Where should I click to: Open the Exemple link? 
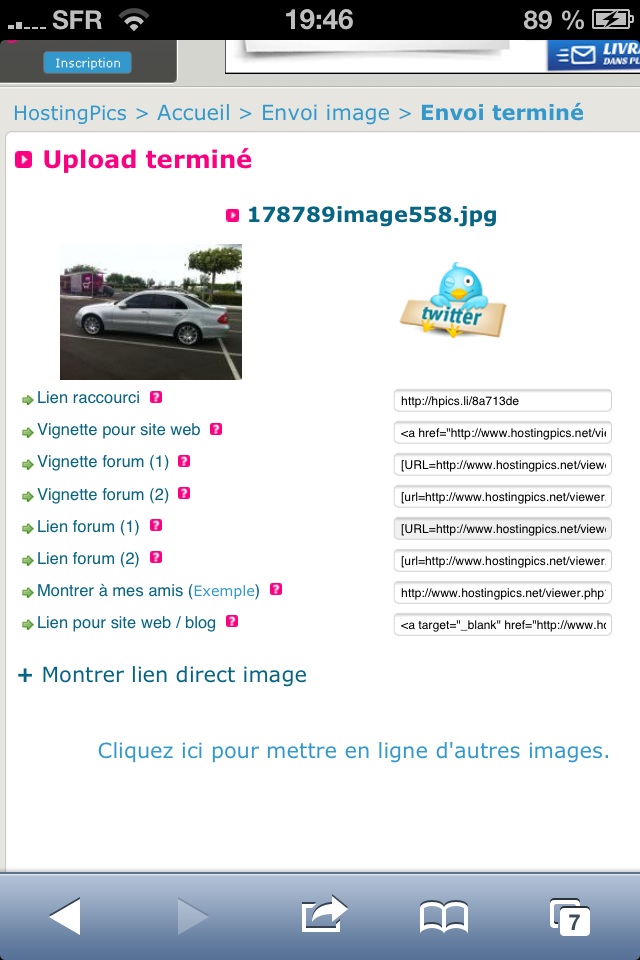(x=224, y=591)
